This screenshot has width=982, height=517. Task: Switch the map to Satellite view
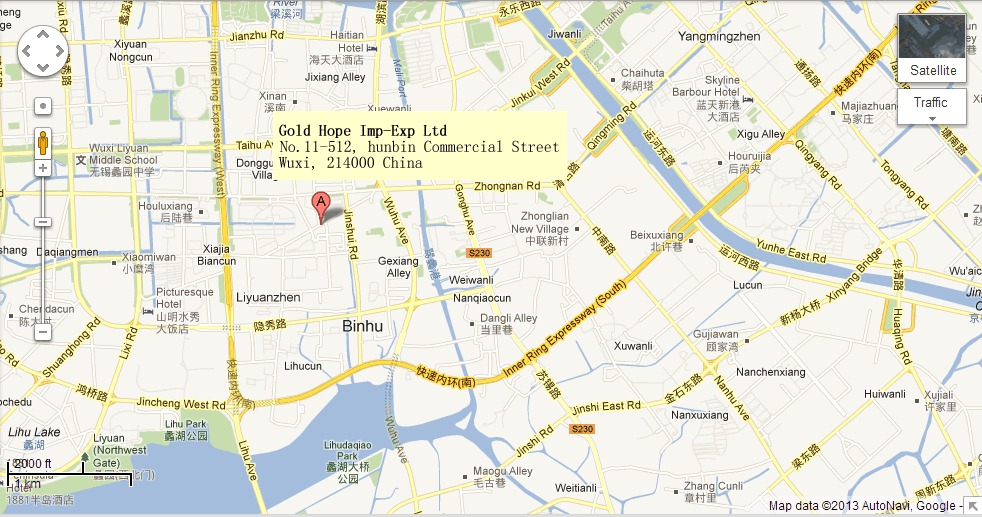click(x=932, y=48)
